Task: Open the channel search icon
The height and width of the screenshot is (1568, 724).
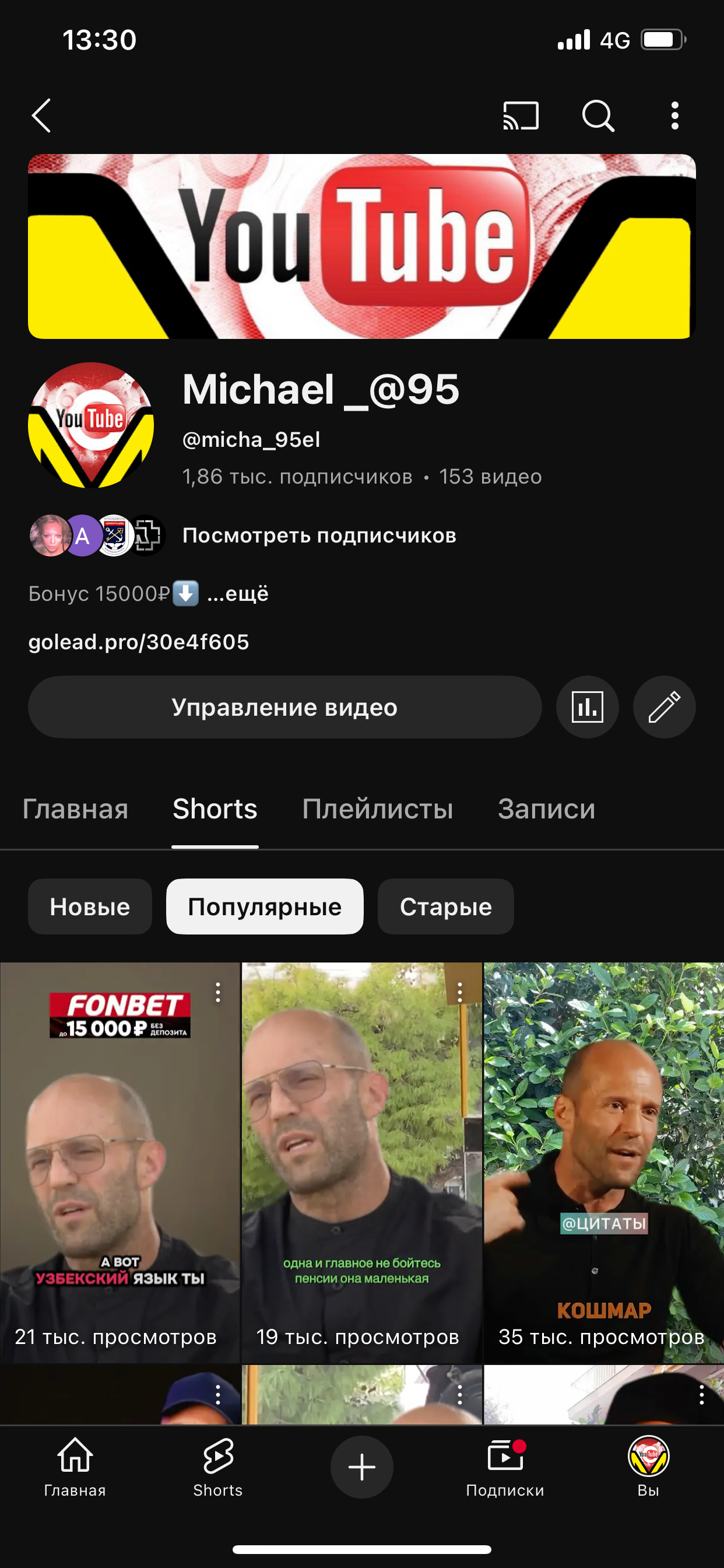Action: pos(599,116)
